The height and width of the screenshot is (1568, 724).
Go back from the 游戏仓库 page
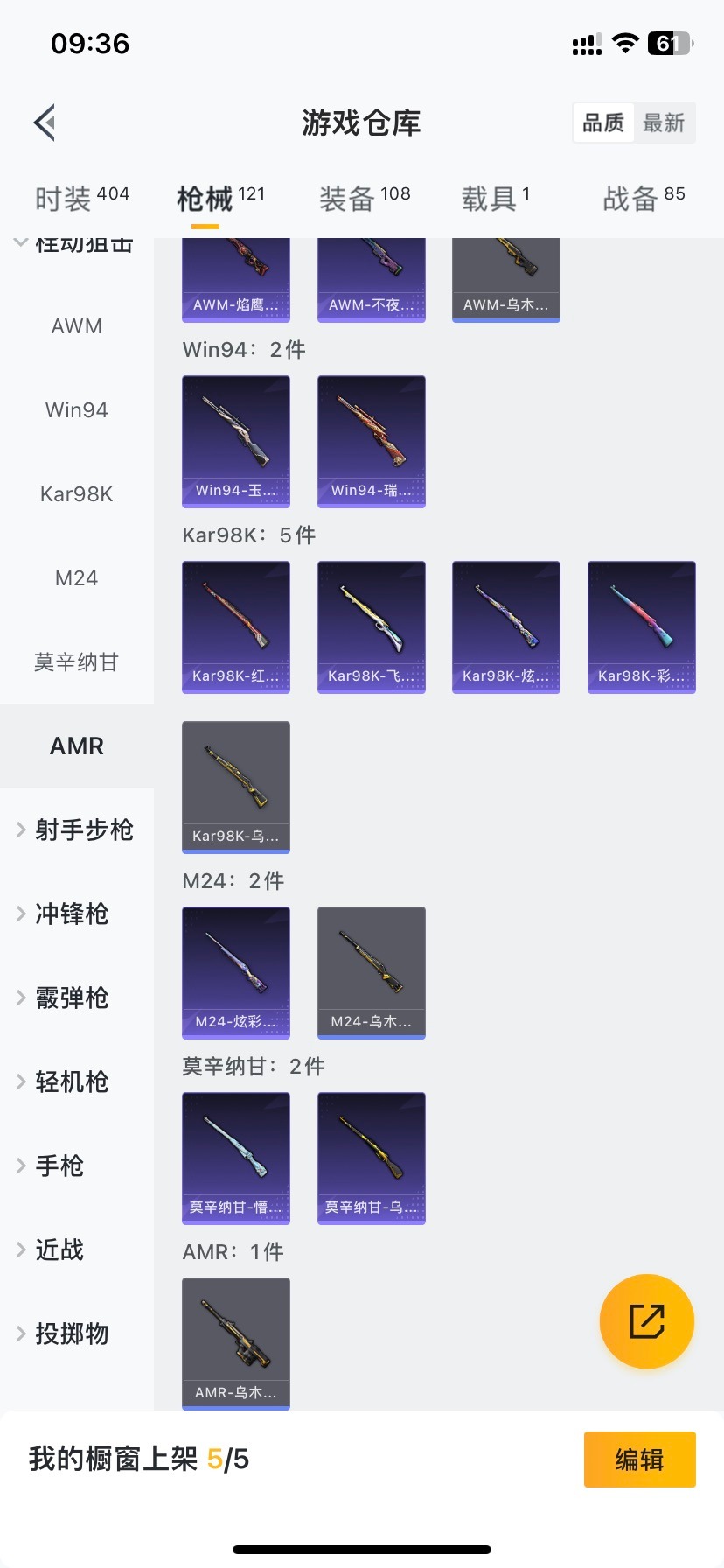point(45,122)
